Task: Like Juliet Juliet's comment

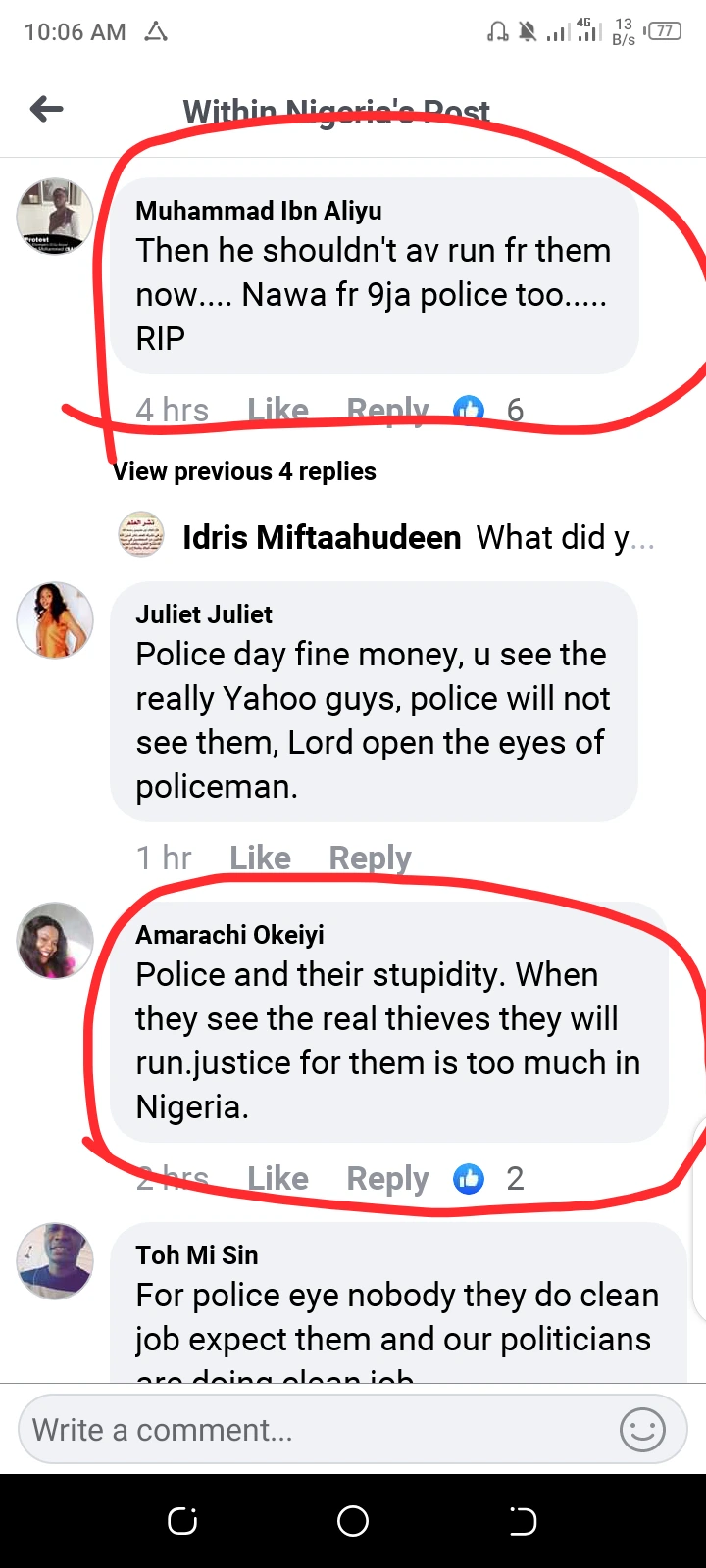Action: click(260, 857)
